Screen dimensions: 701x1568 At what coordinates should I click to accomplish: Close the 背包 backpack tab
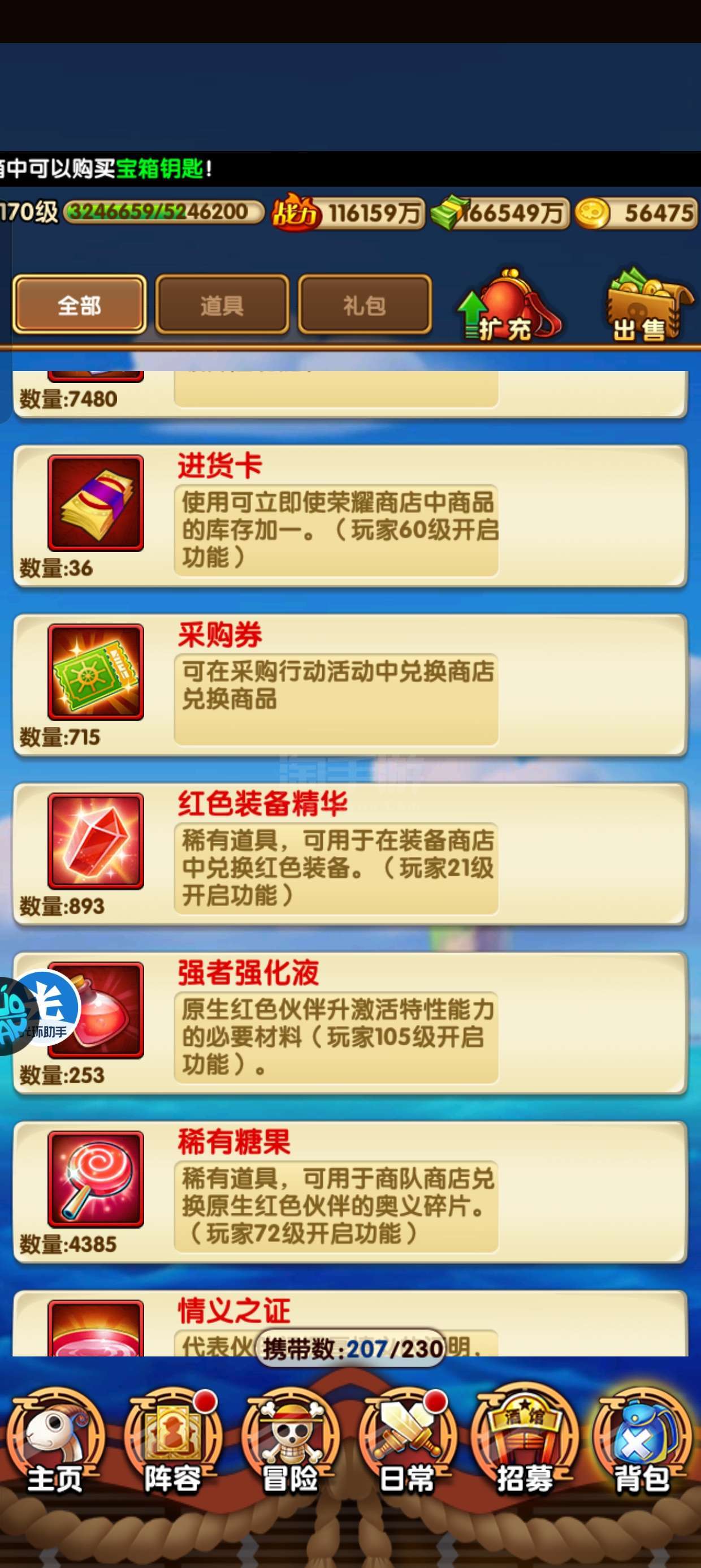click(x=642, y=1441)
